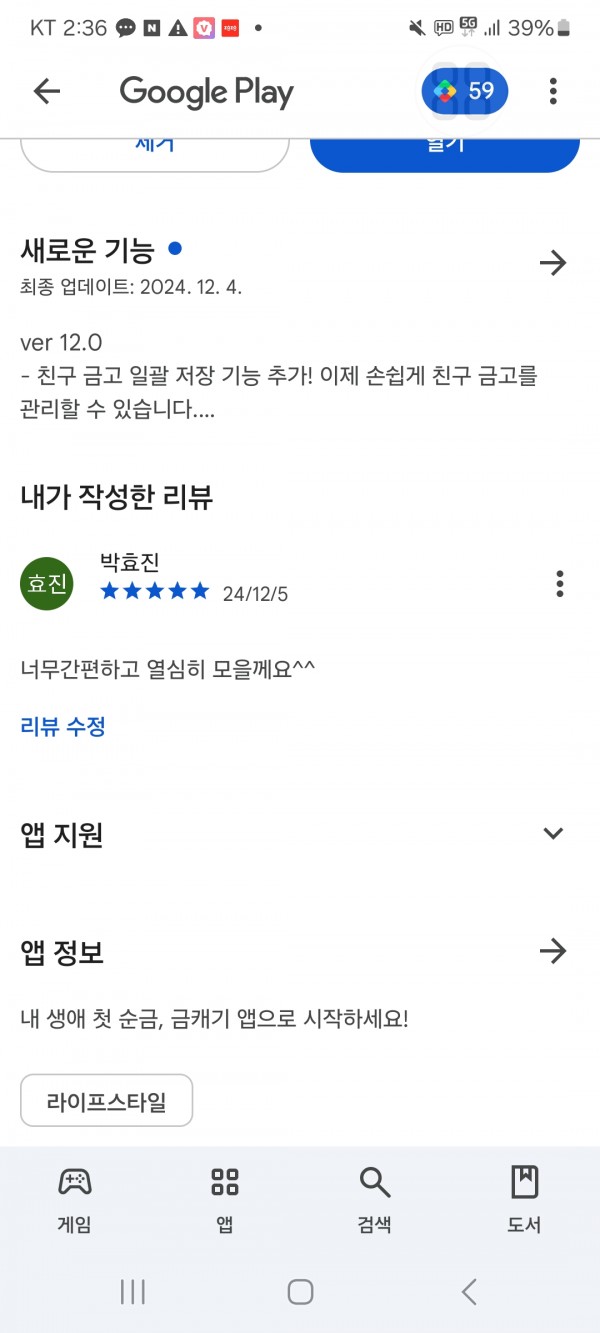Open the 앱 정보 arrow
This screenshot has height=1333, width=600.
[553, 951]
